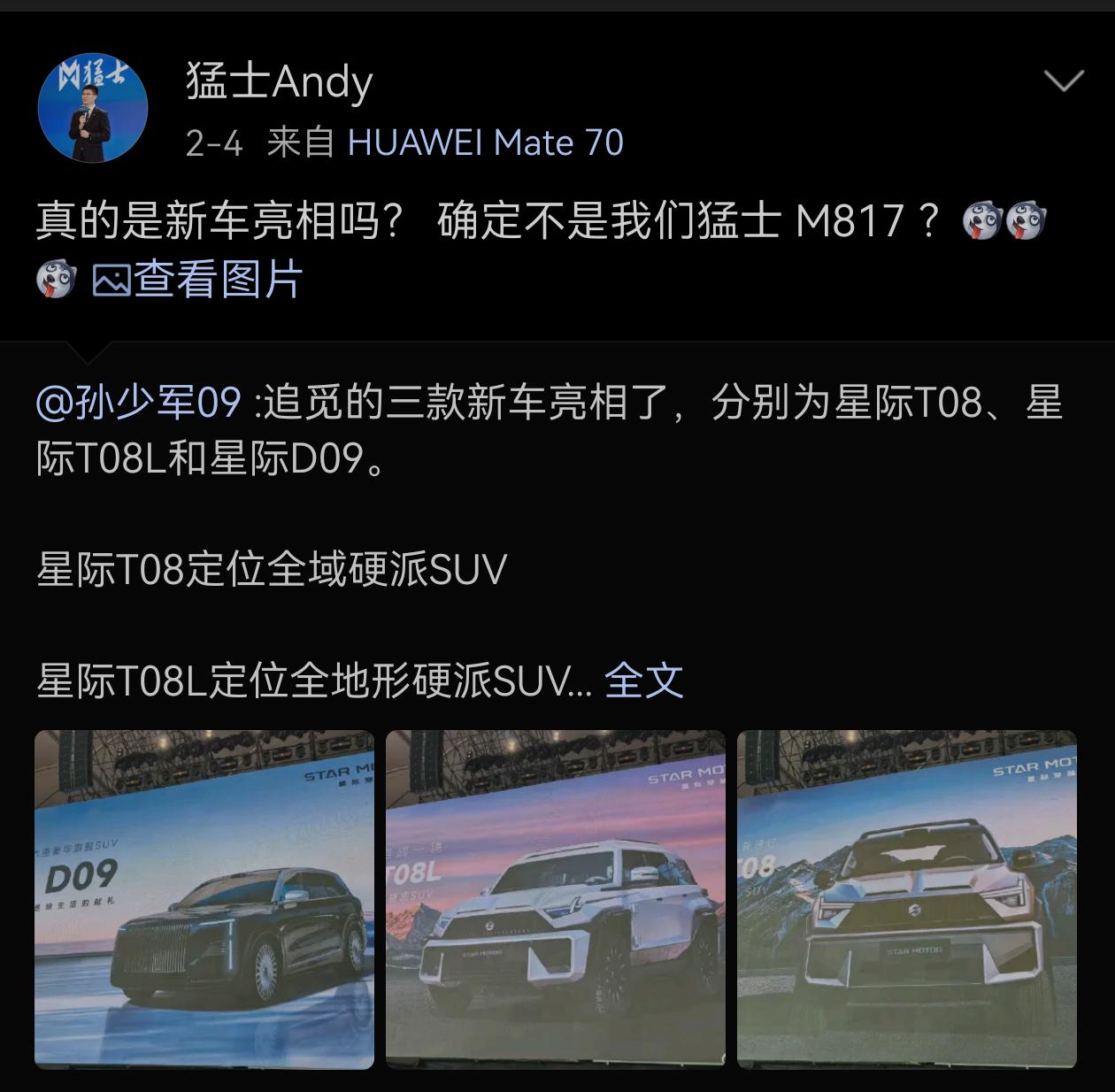Tap the 猛士Andy username
The image size is (1115, 1092).
click(x=279, y=82)
